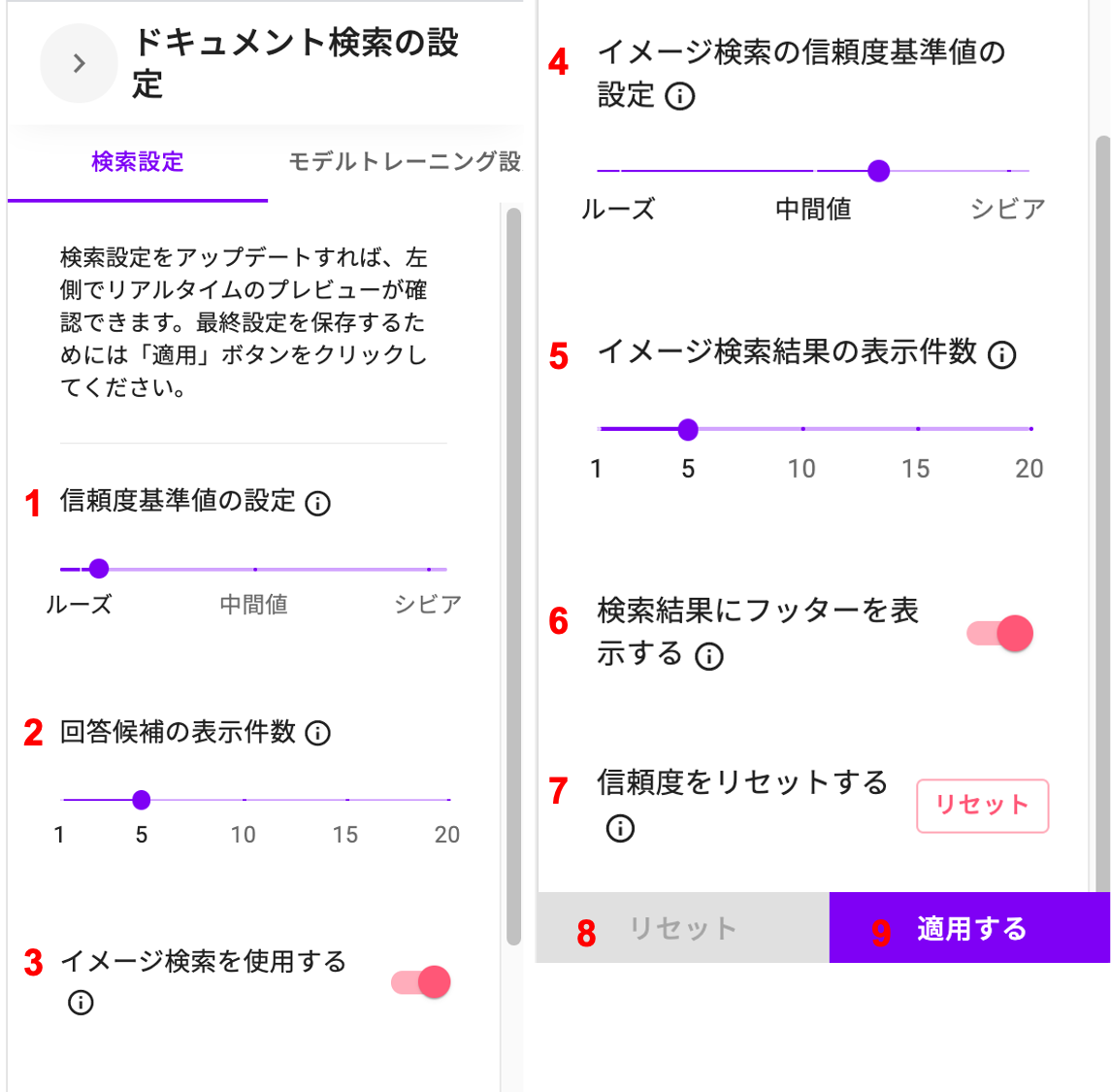Switch to the モデルトレーニング設定 tab

[x=404, y=162]
